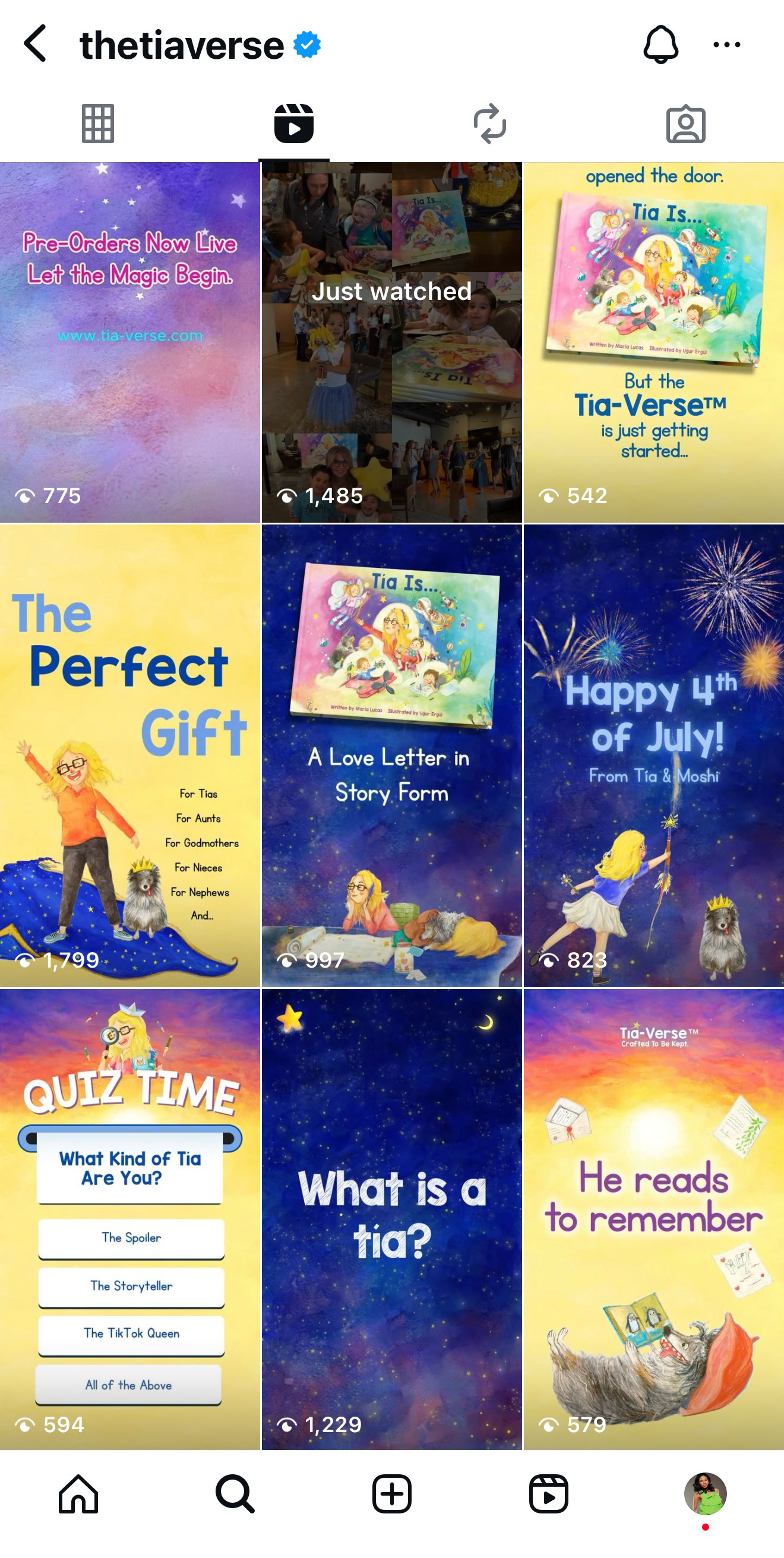Open the Search and explore tab

pyautogui.click(x=235, y=1494)
